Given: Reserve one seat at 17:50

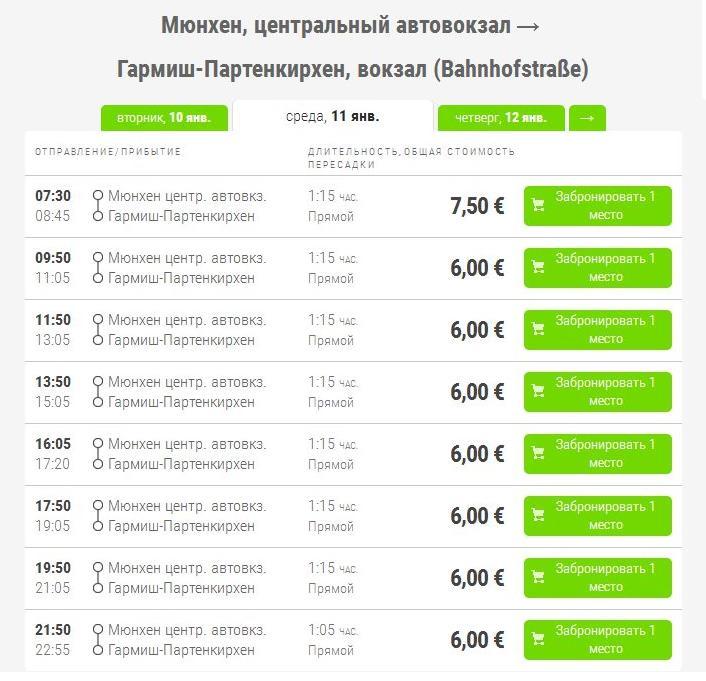Looking at the screenshot, I should click(597, 516).
